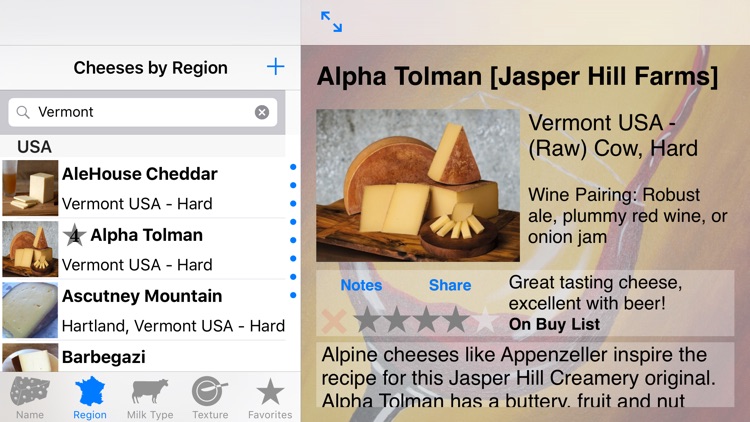Switch to the Texture tab
The width and height of the screenshot is (750, 422).
(210, 397)
